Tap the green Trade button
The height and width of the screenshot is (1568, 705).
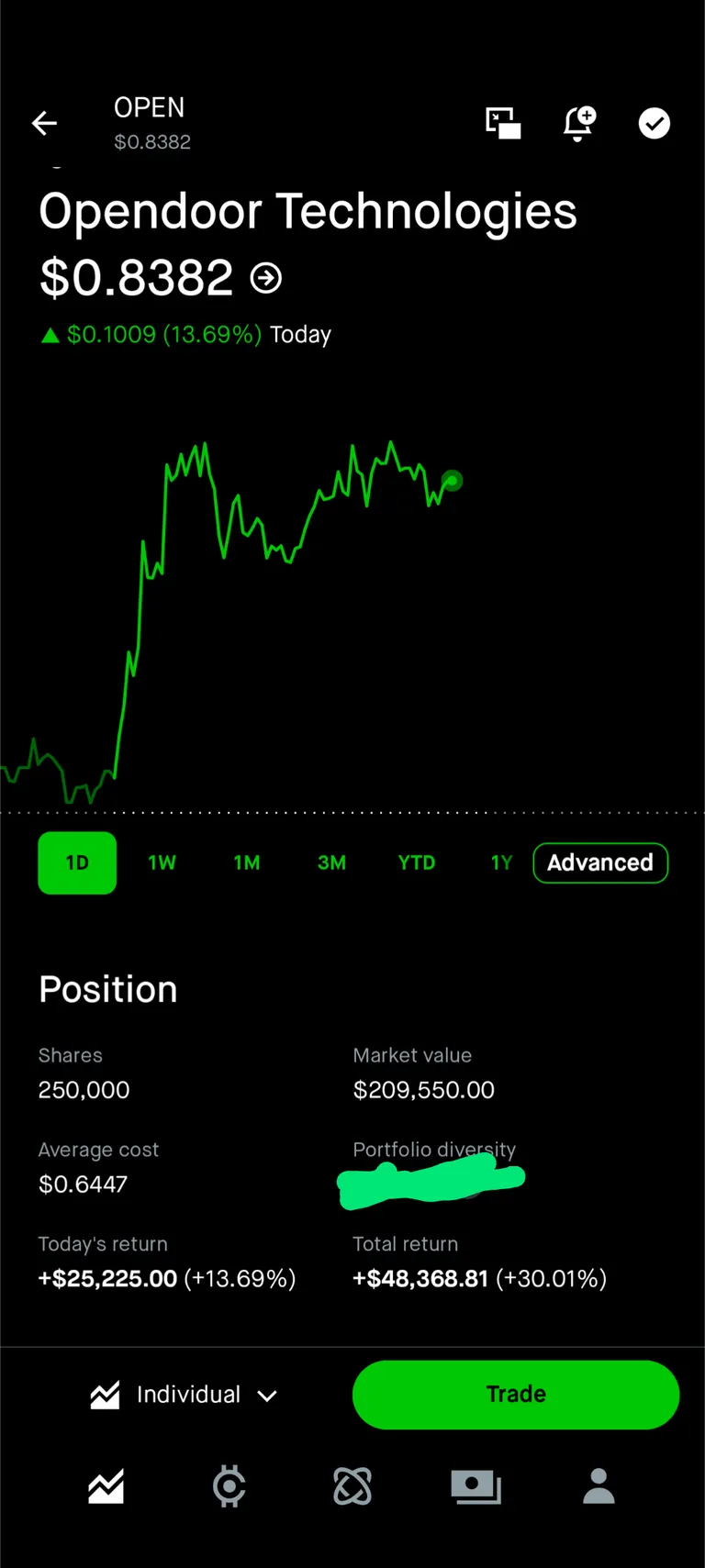pyautogui.click(x=515, y=1395)
